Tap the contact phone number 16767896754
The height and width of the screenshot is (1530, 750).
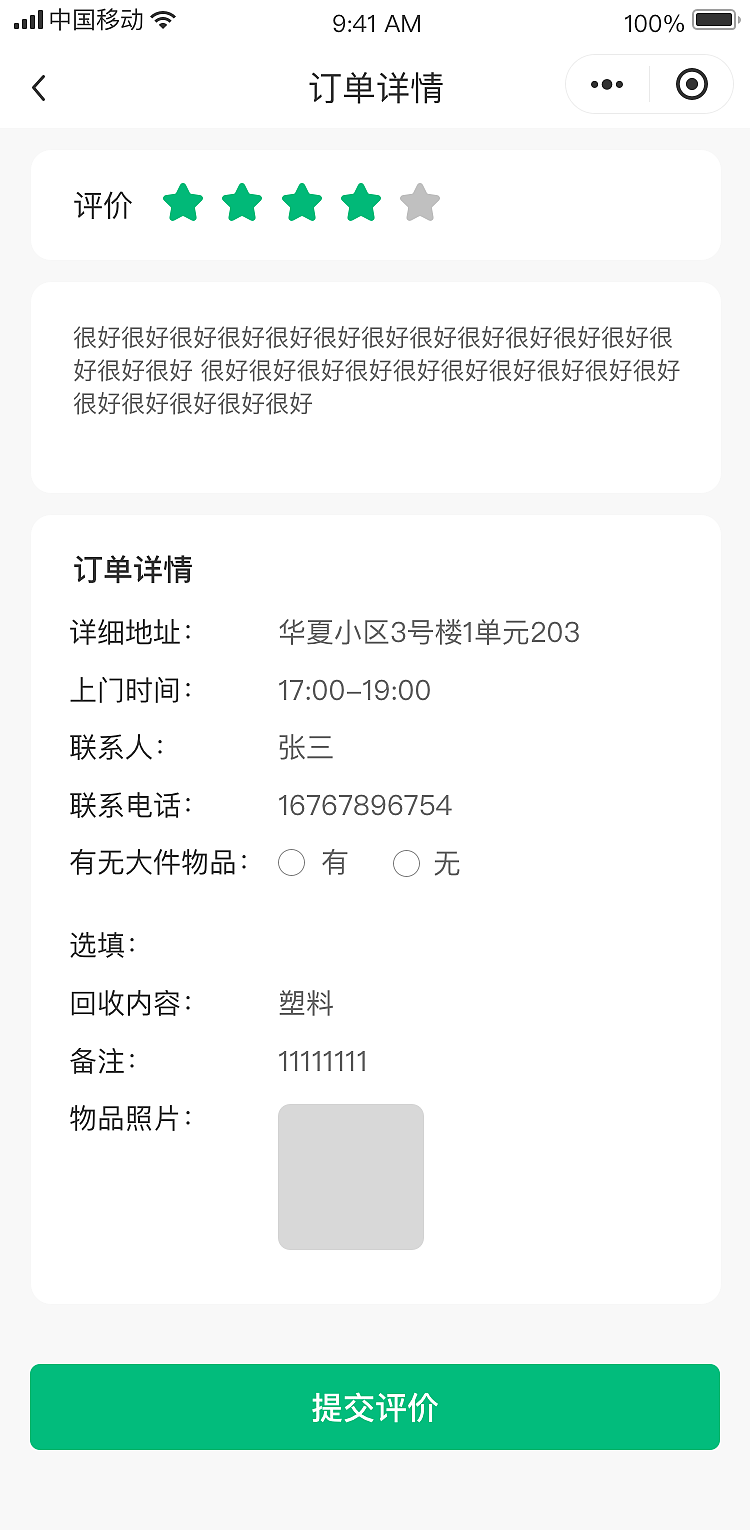[364, 805]
